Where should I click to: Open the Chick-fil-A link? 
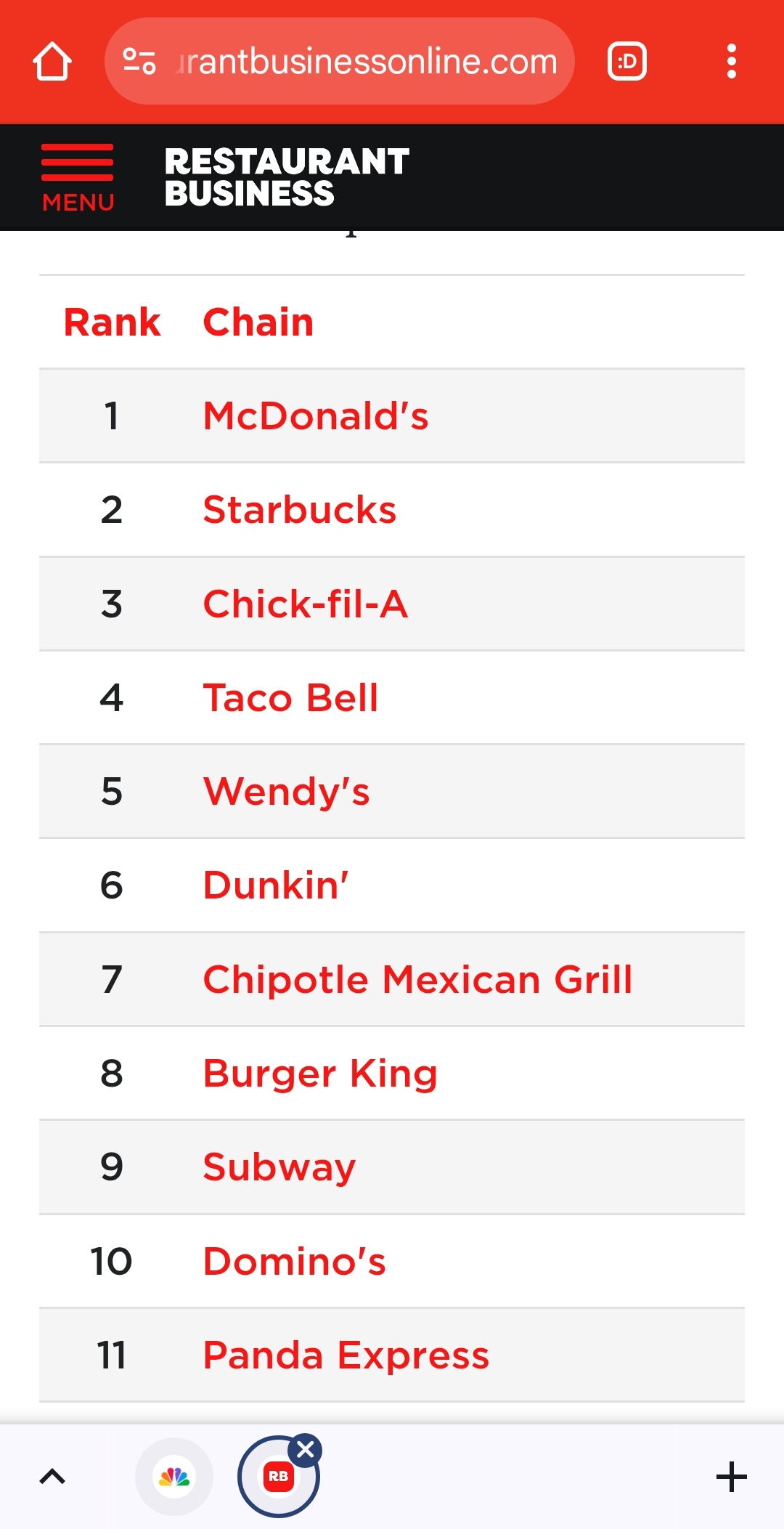[306, 604]
